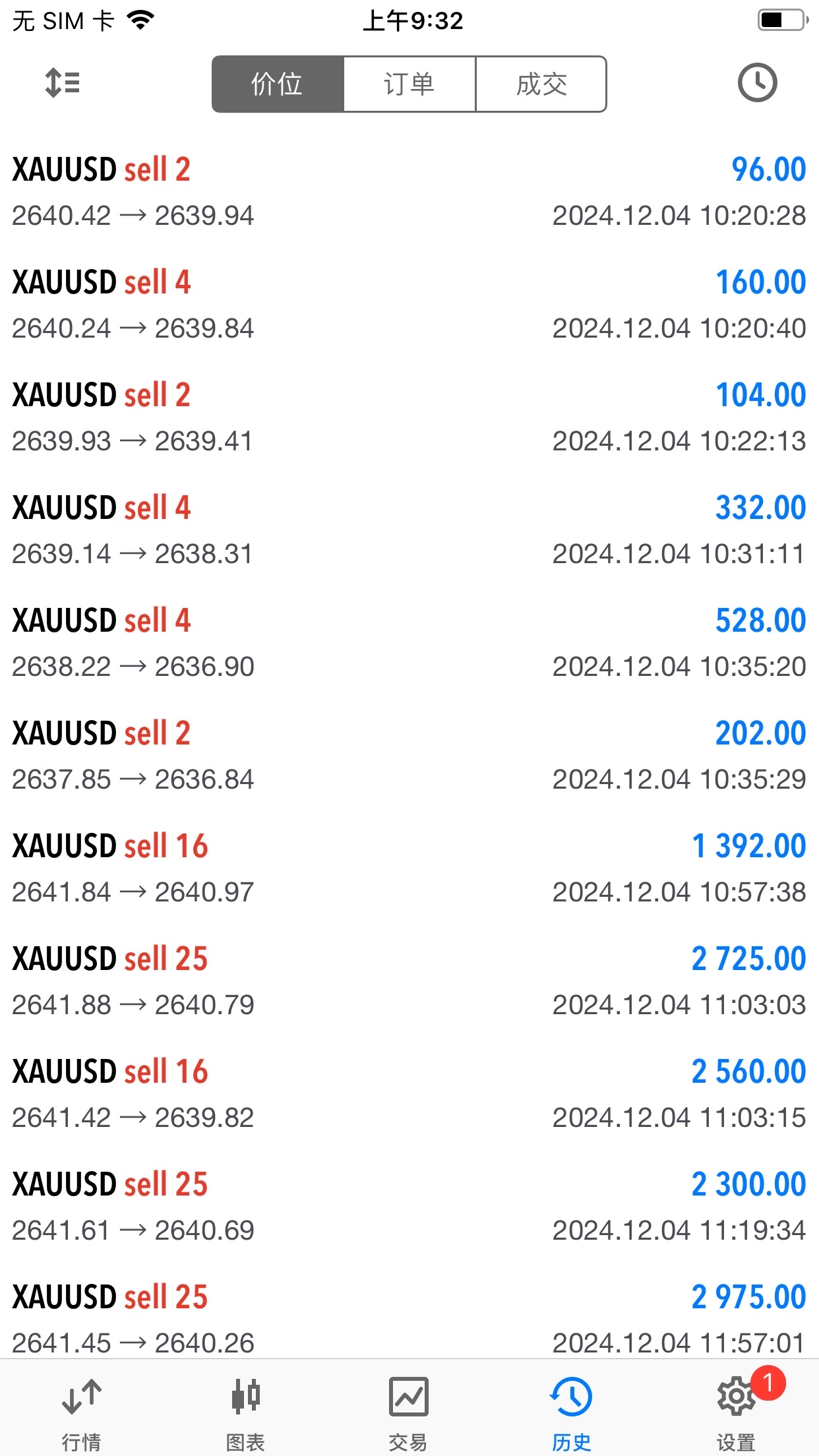Switch to the 订单 segment
The width and height of the screenshot is (819, 1456).
click(x=409, y=84)
